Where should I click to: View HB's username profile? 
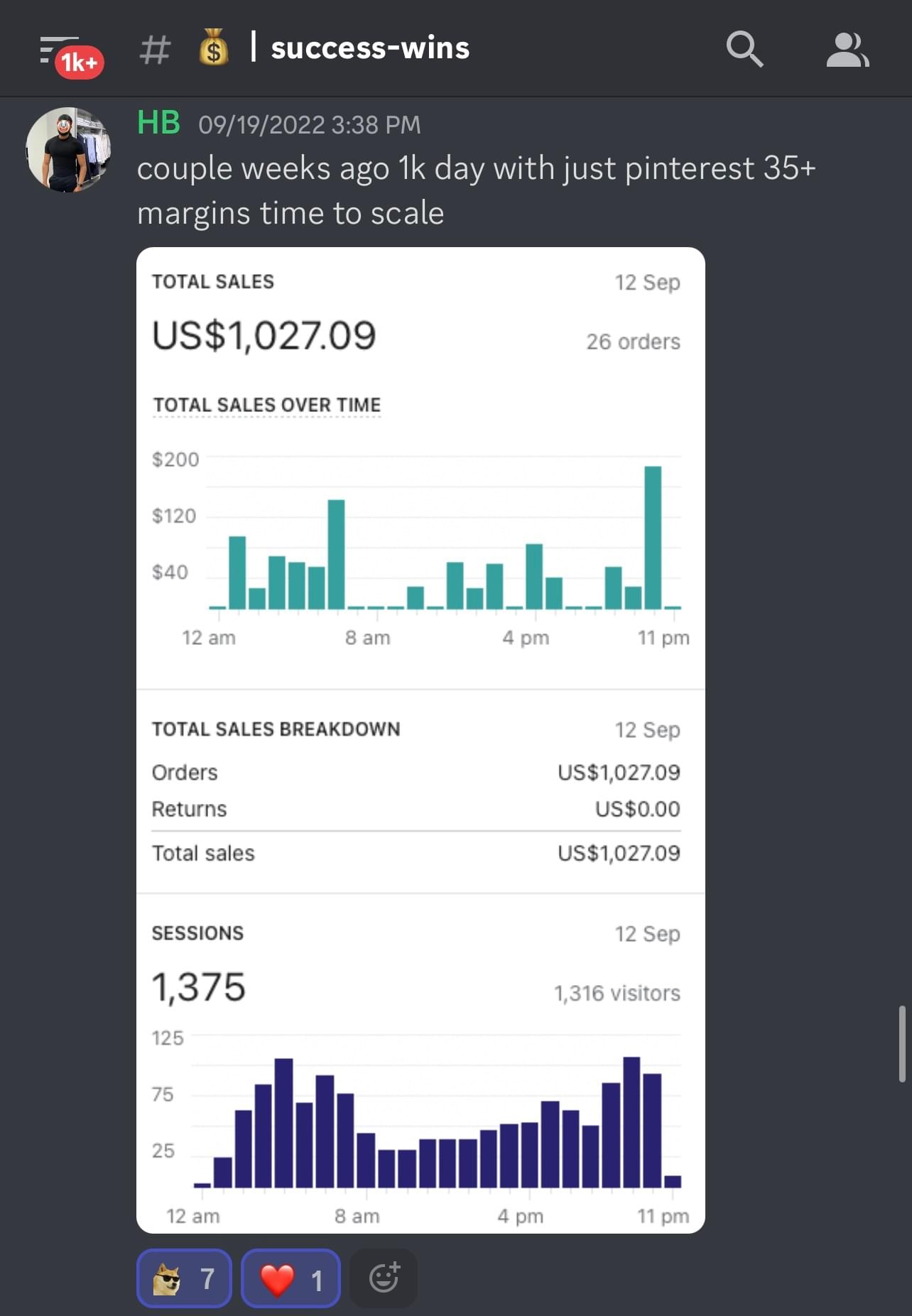click(158, 123)
